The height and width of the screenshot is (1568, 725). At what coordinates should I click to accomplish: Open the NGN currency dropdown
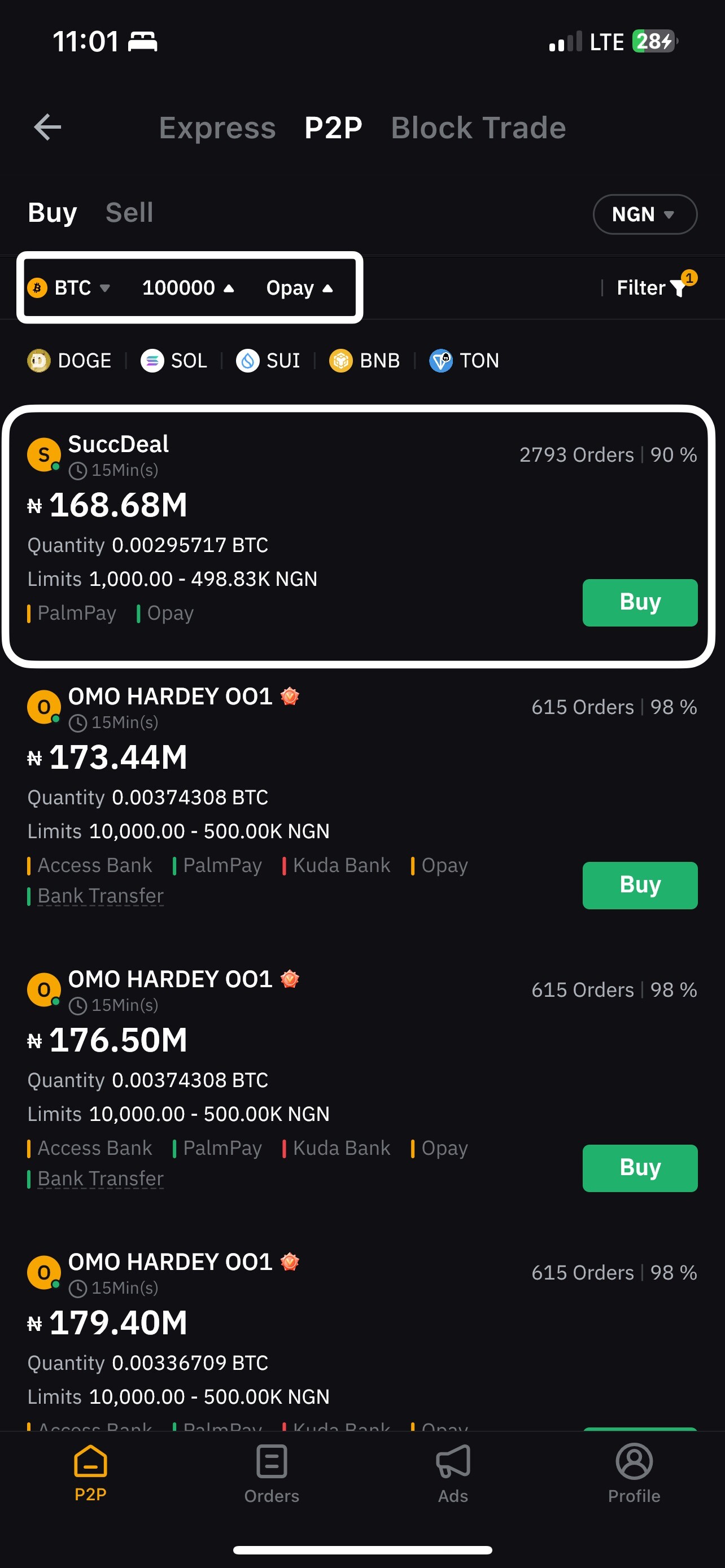pos(645,214)
